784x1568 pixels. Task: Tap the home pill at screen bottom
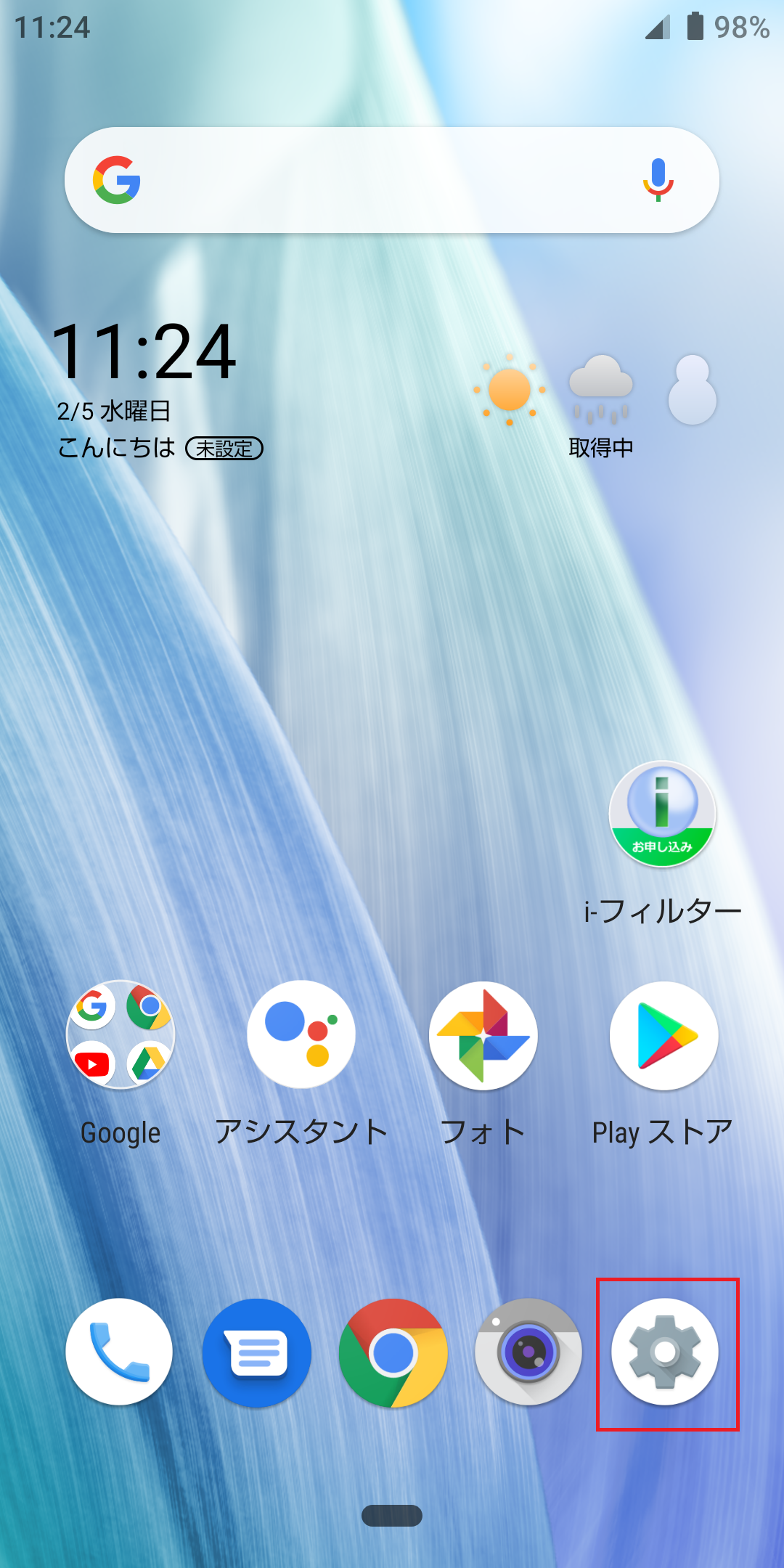click(392, 1516)
